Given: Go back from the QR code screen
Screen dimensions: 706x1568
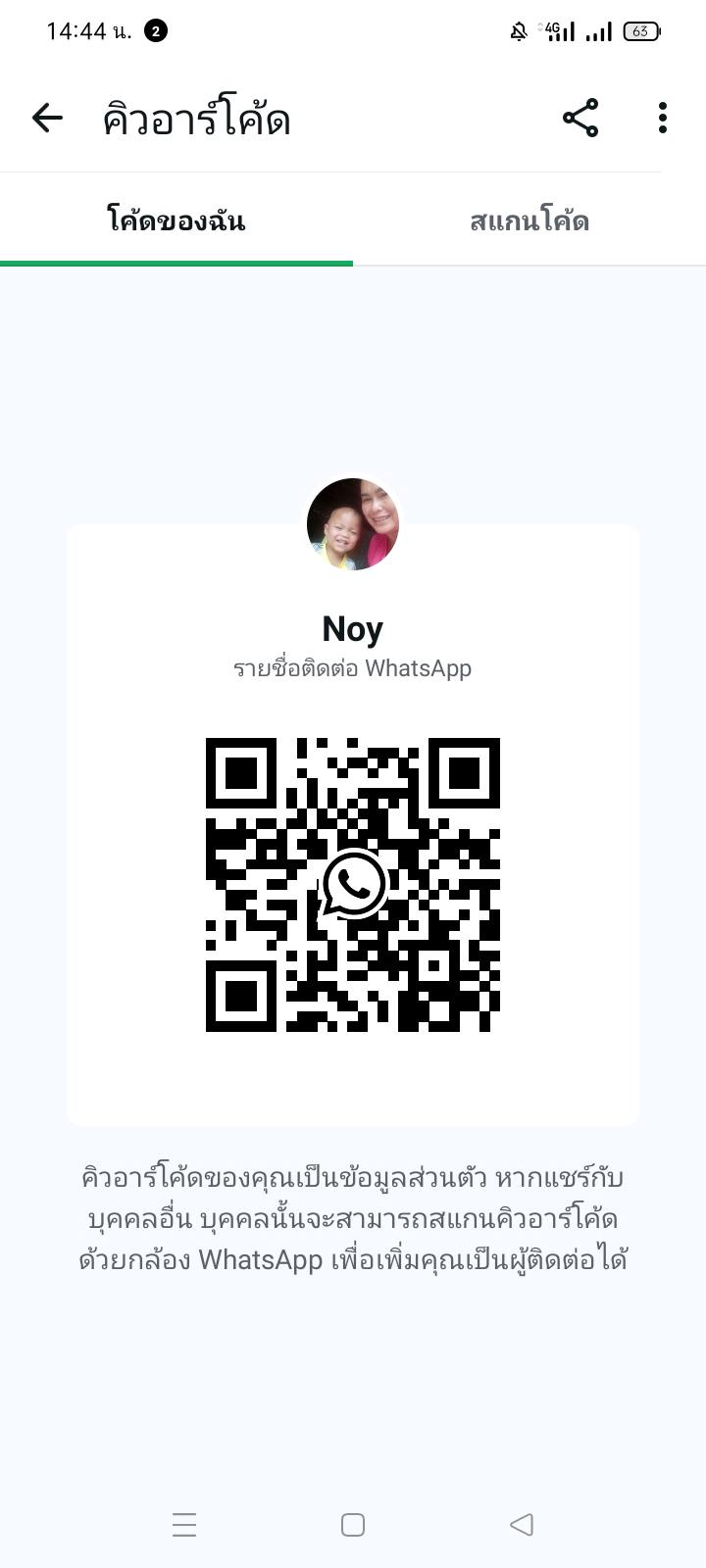Looking at the screenshot, I should click(47, 119).
